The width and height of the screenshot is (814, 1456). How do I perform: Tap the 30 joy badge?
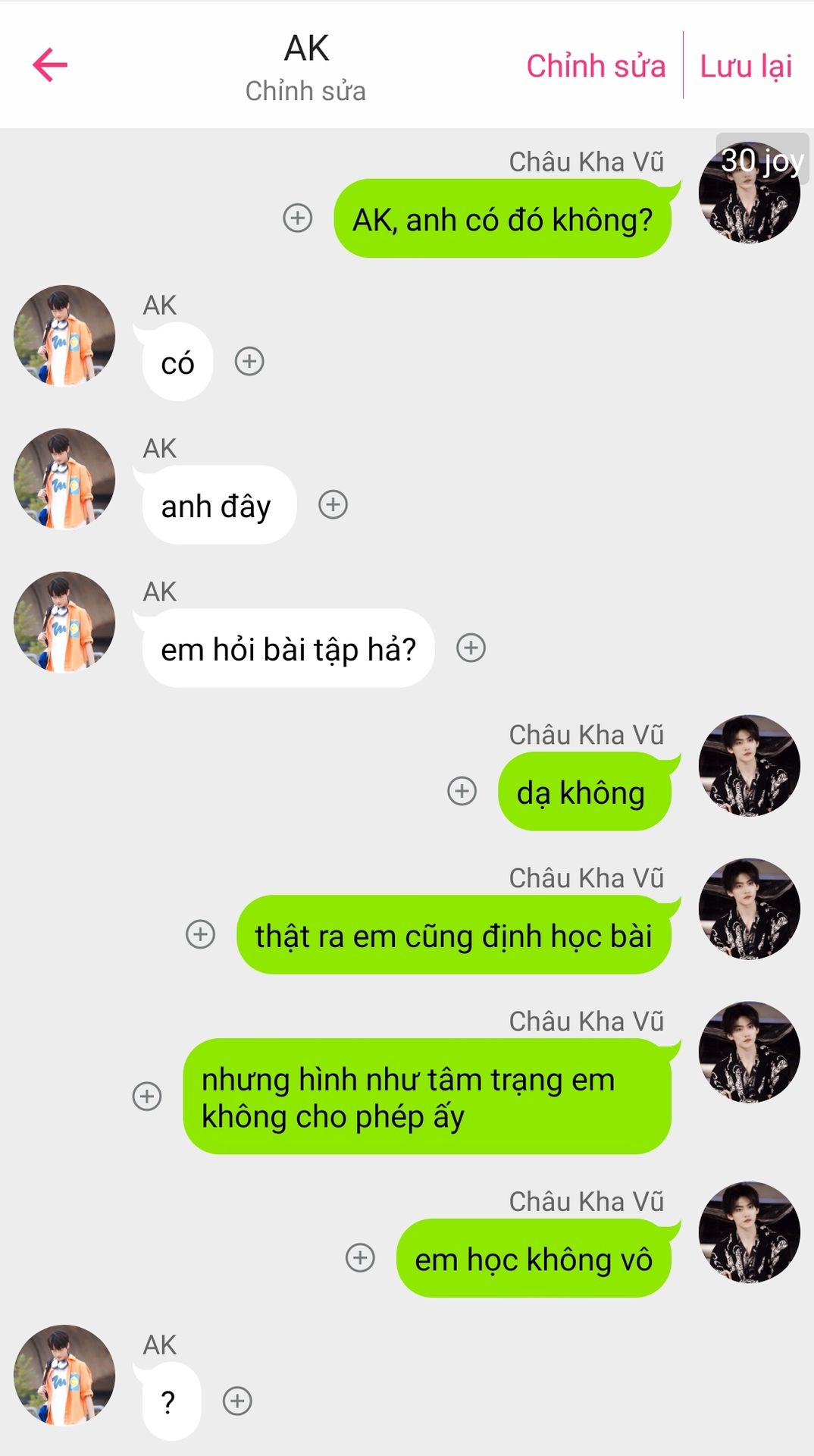tap(761, 160)
